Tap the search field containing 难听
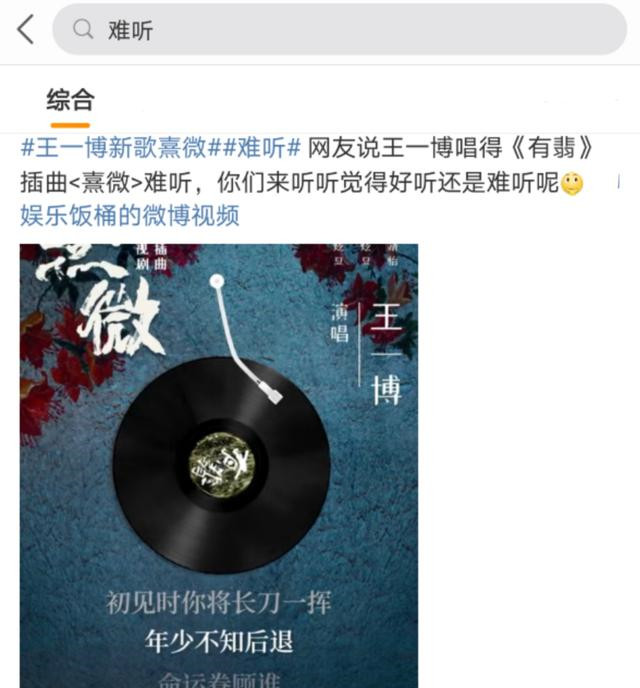This screenshot has height=688, width=640. pos(340,31)
